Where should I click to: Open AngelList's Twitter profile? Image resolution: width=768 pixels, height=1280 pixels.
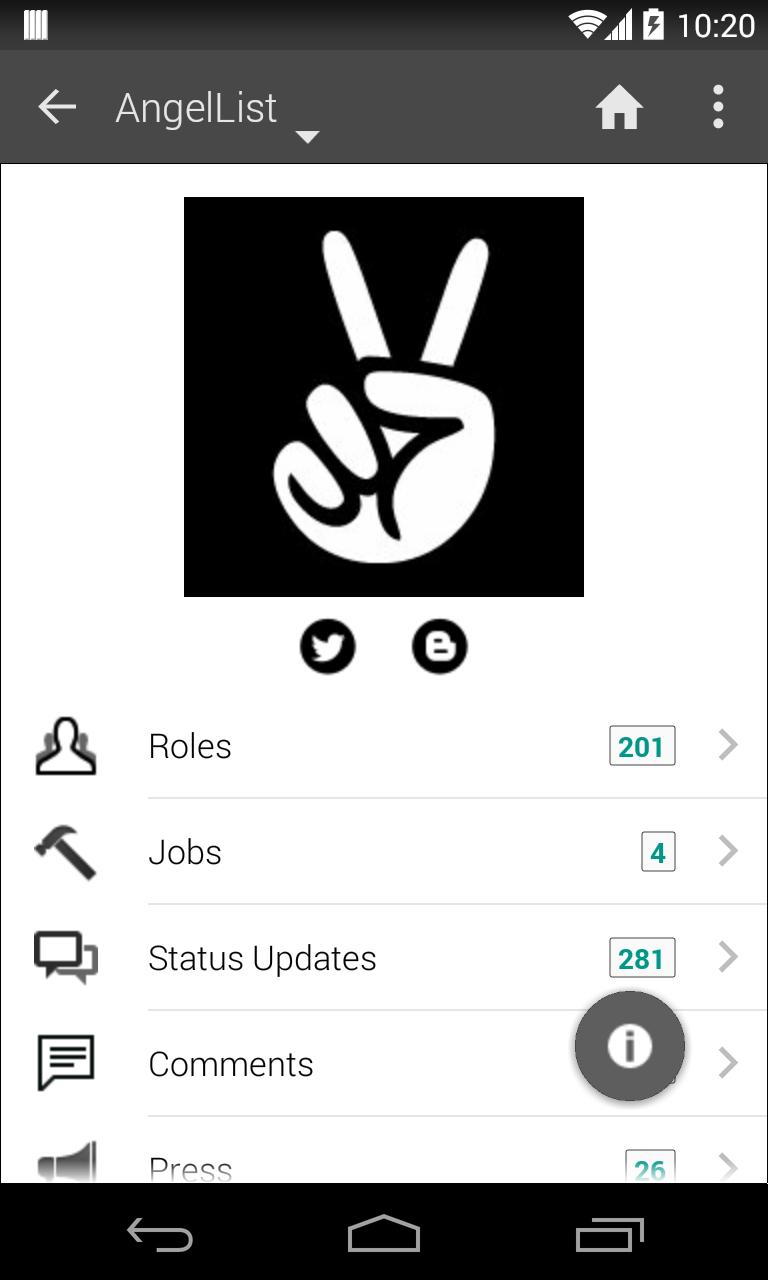(x=328, y=647)
